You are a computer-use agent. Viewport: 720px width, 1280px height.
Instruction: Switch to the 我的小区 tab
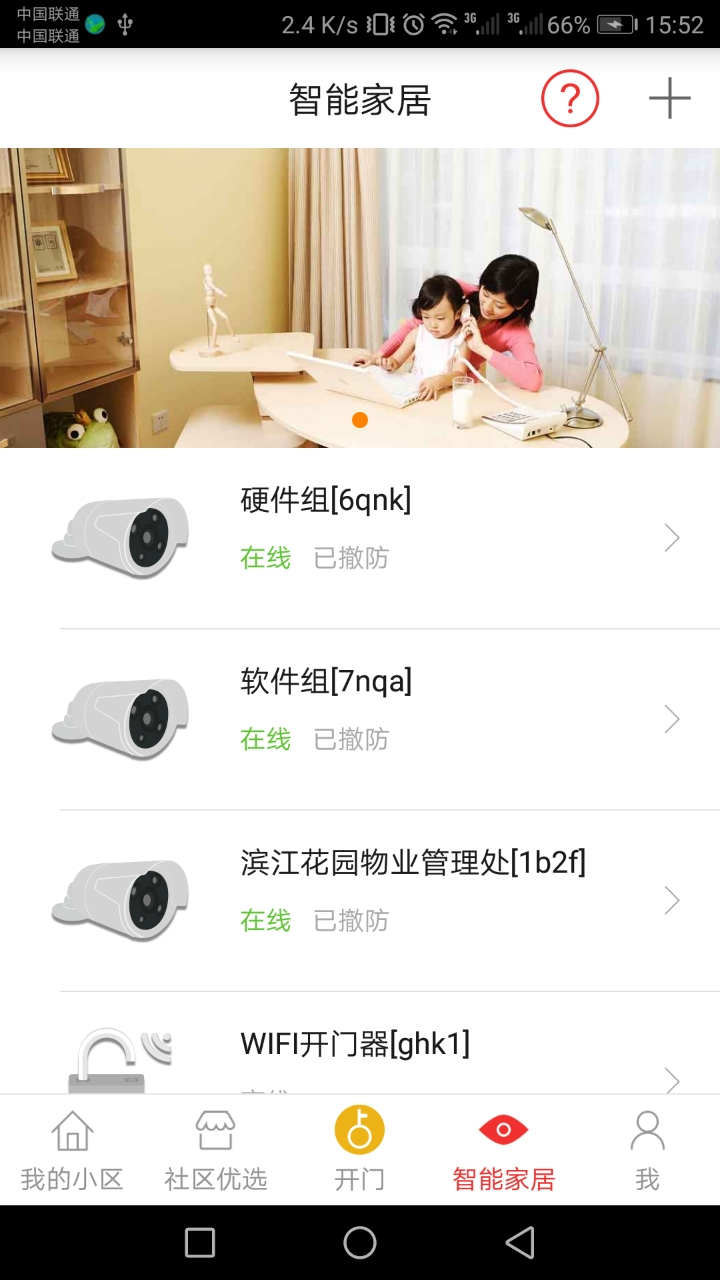(x=72, y=1150)
